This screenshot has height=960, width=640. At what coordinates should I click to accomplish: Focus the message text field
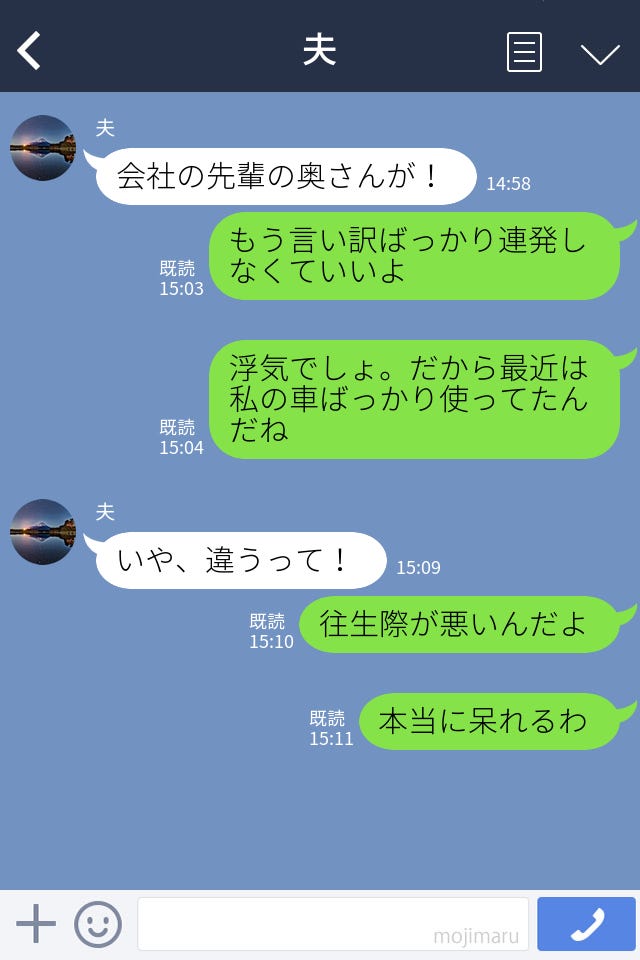tap(332, 924)
